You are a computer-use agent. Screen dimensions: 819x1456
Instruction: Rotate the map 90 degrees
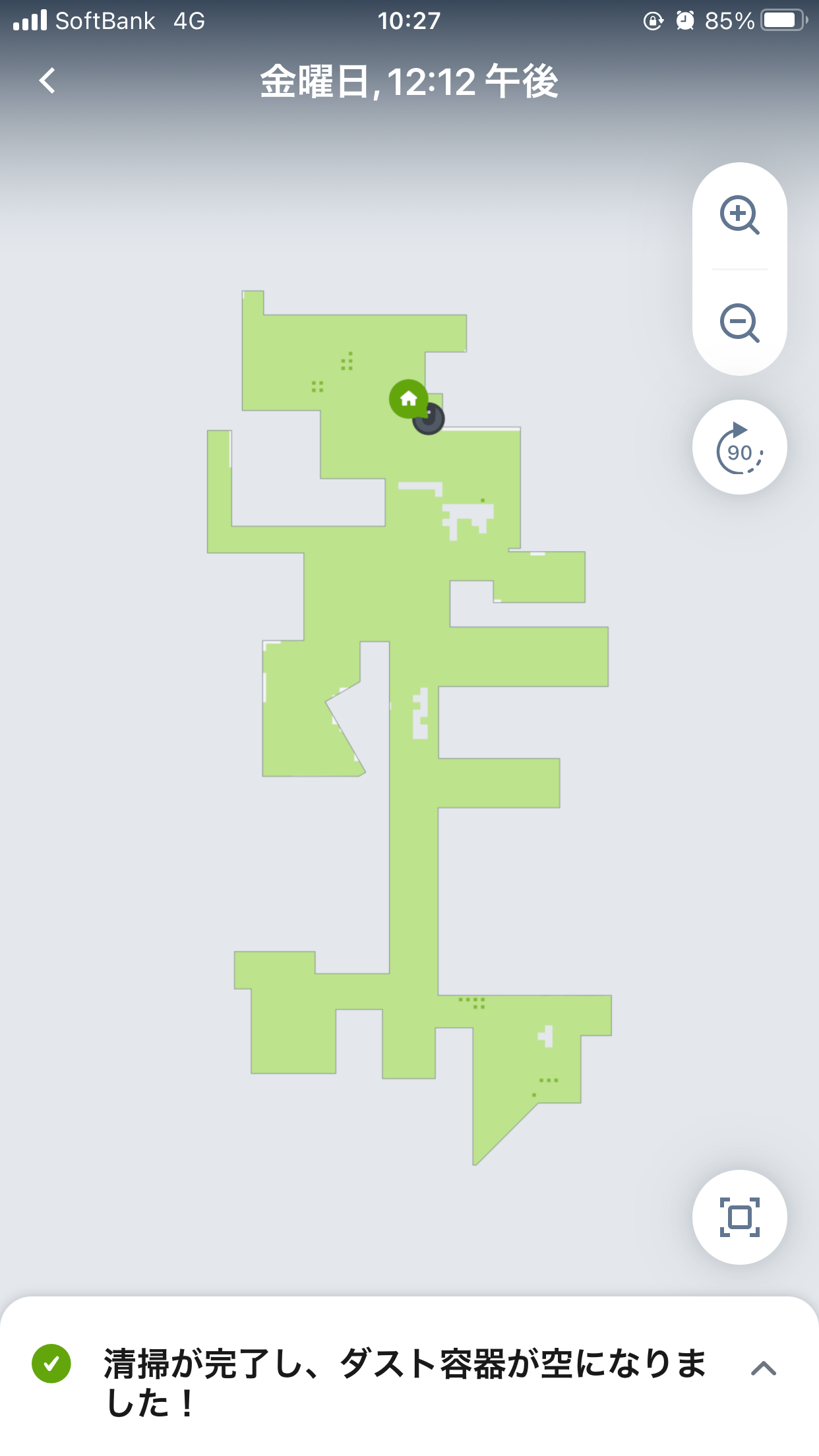pos(739,448)
